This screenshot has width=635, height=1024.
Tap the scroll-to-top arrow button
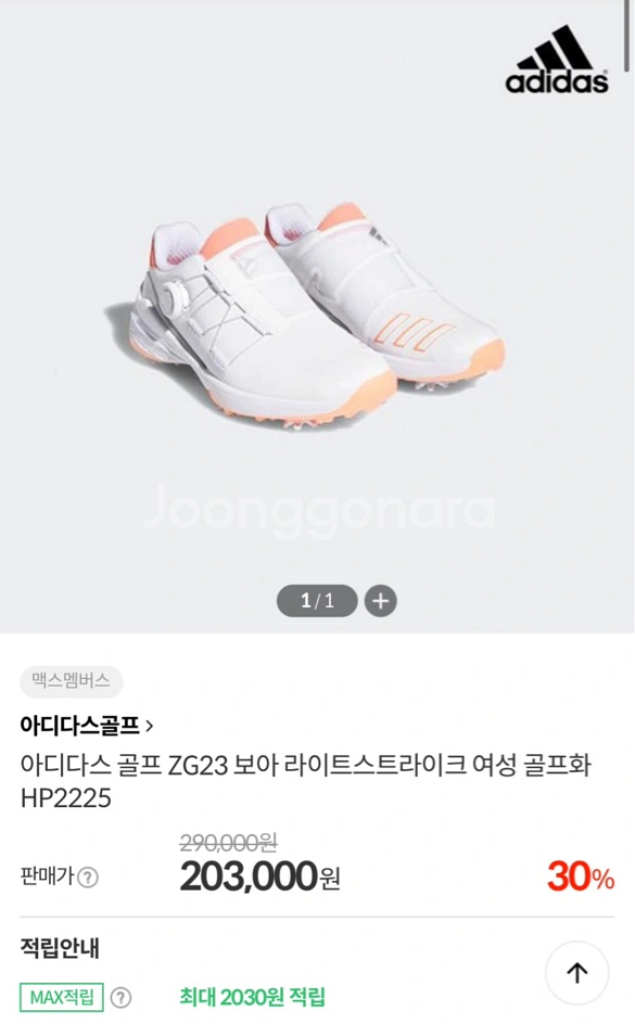click(x=577, y=973)
